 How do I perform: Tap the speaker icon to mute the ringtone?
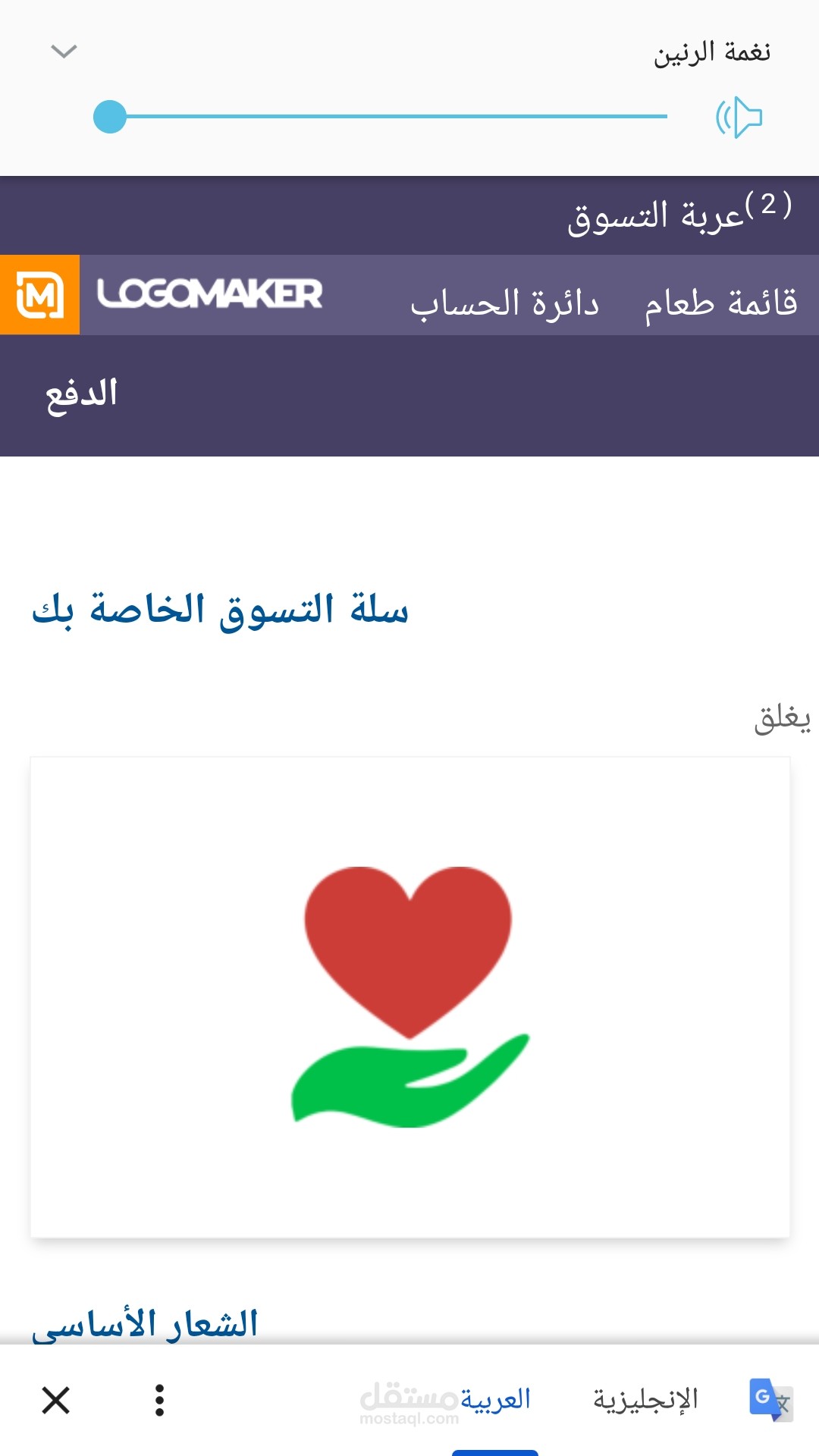coord(739,115)
